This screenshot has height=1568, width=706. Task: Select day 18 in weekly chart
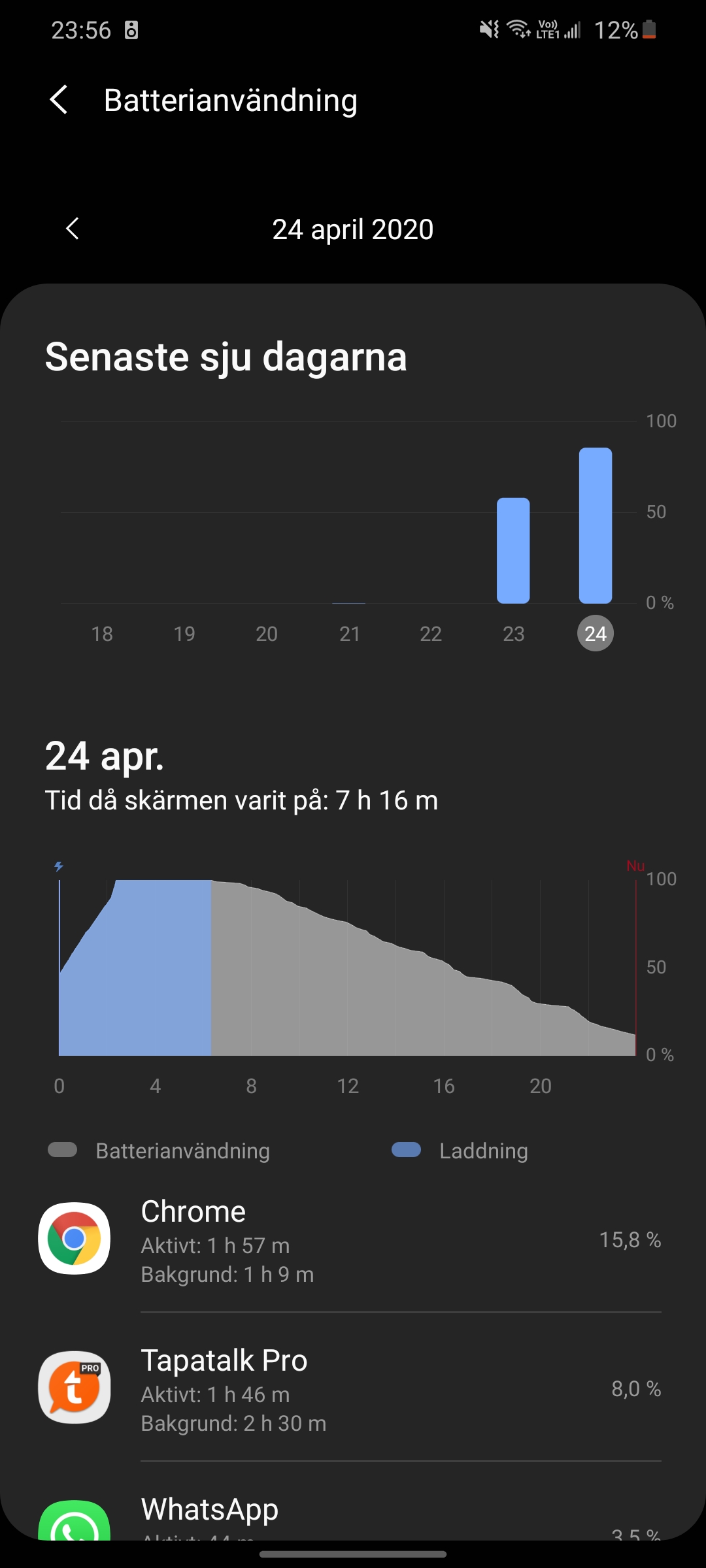[102, 633]
